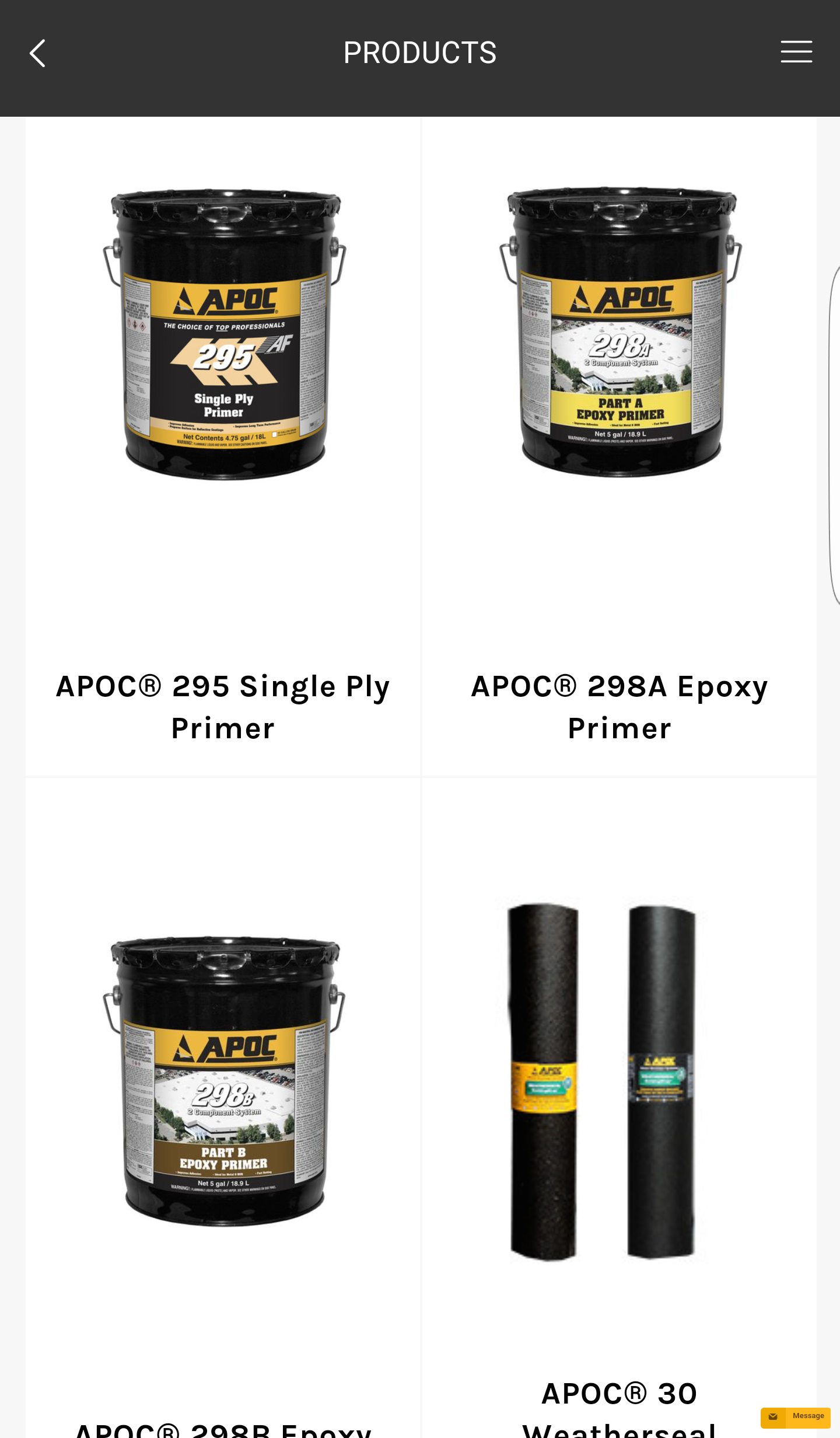
Task: Open the hamburger menu
Action: [x=796, y=52]
